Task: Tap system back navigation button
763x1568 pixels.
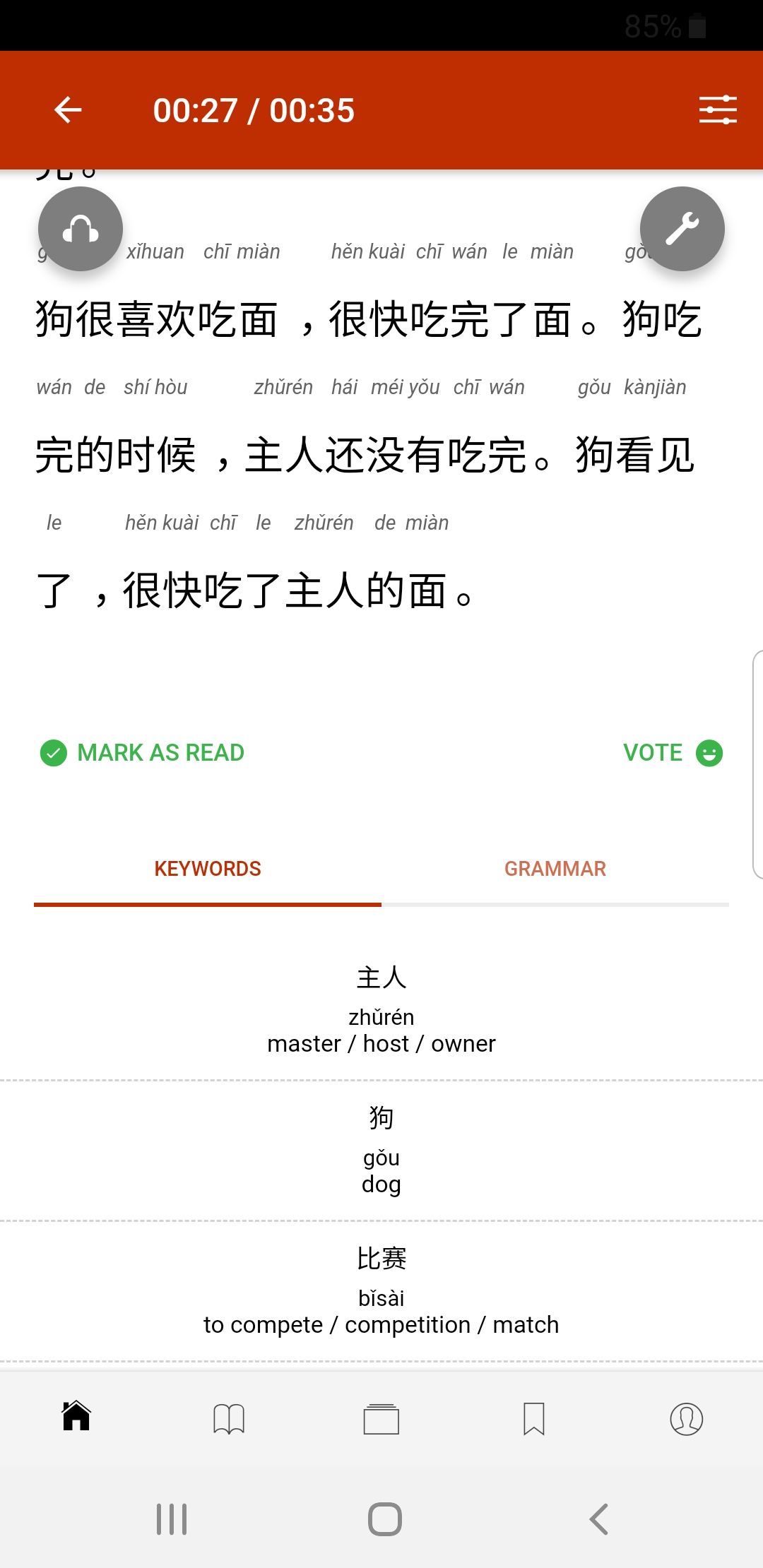Action: click(x=599, y=1519)
